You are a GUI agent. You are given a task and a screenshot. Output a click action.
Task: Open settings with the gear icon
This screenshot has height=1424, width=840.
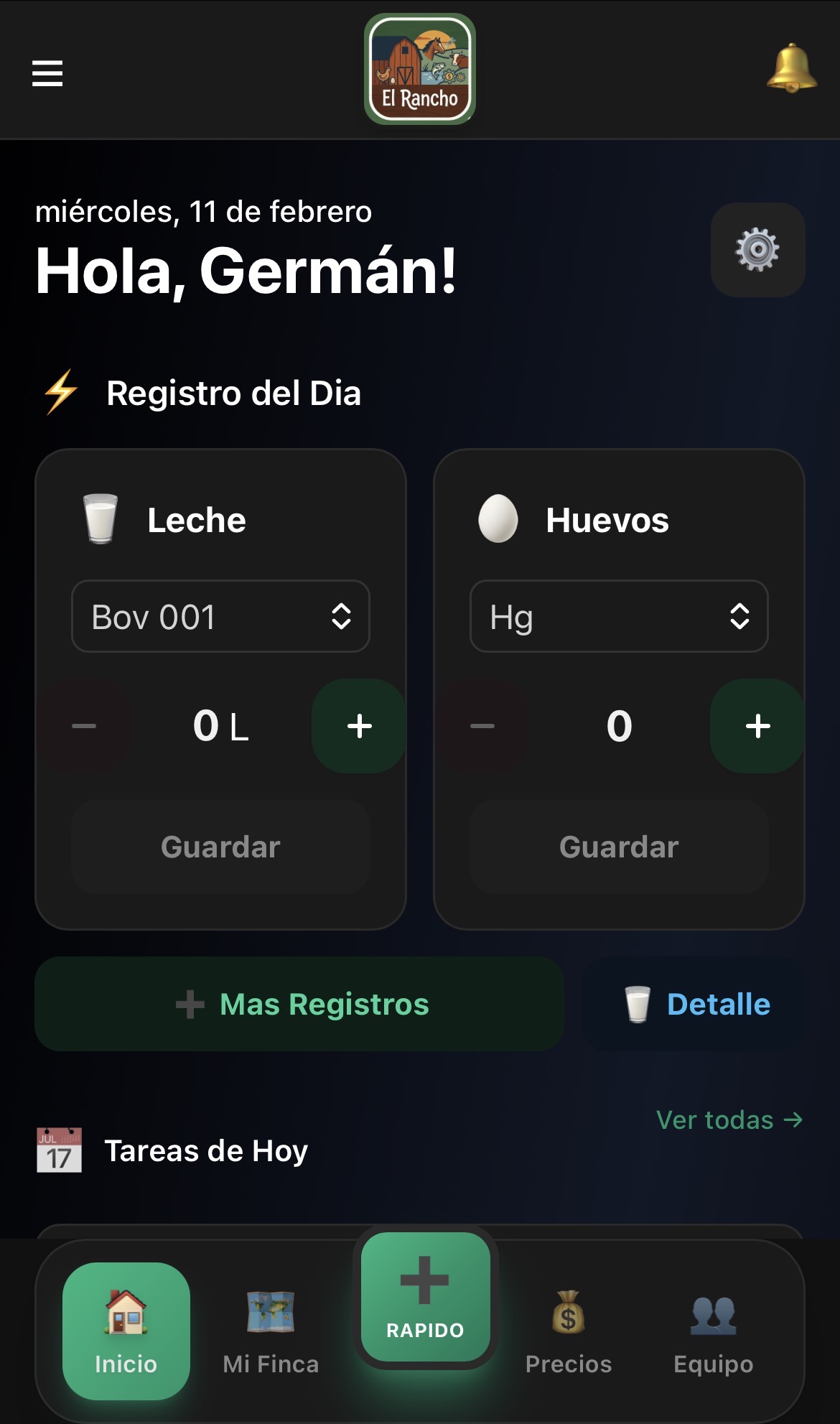pos(757,248)
